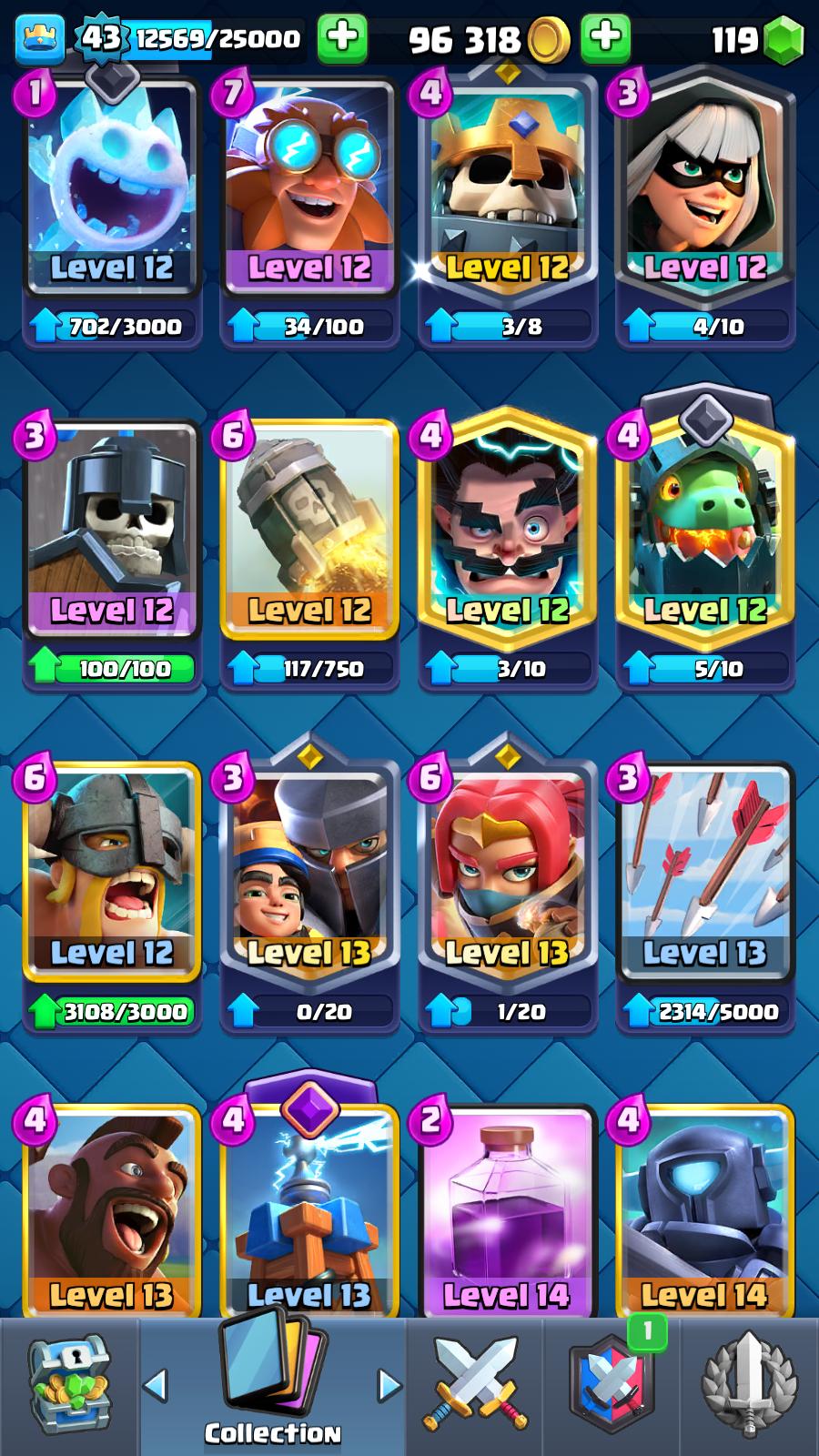Open the King level crown icon

40,39
